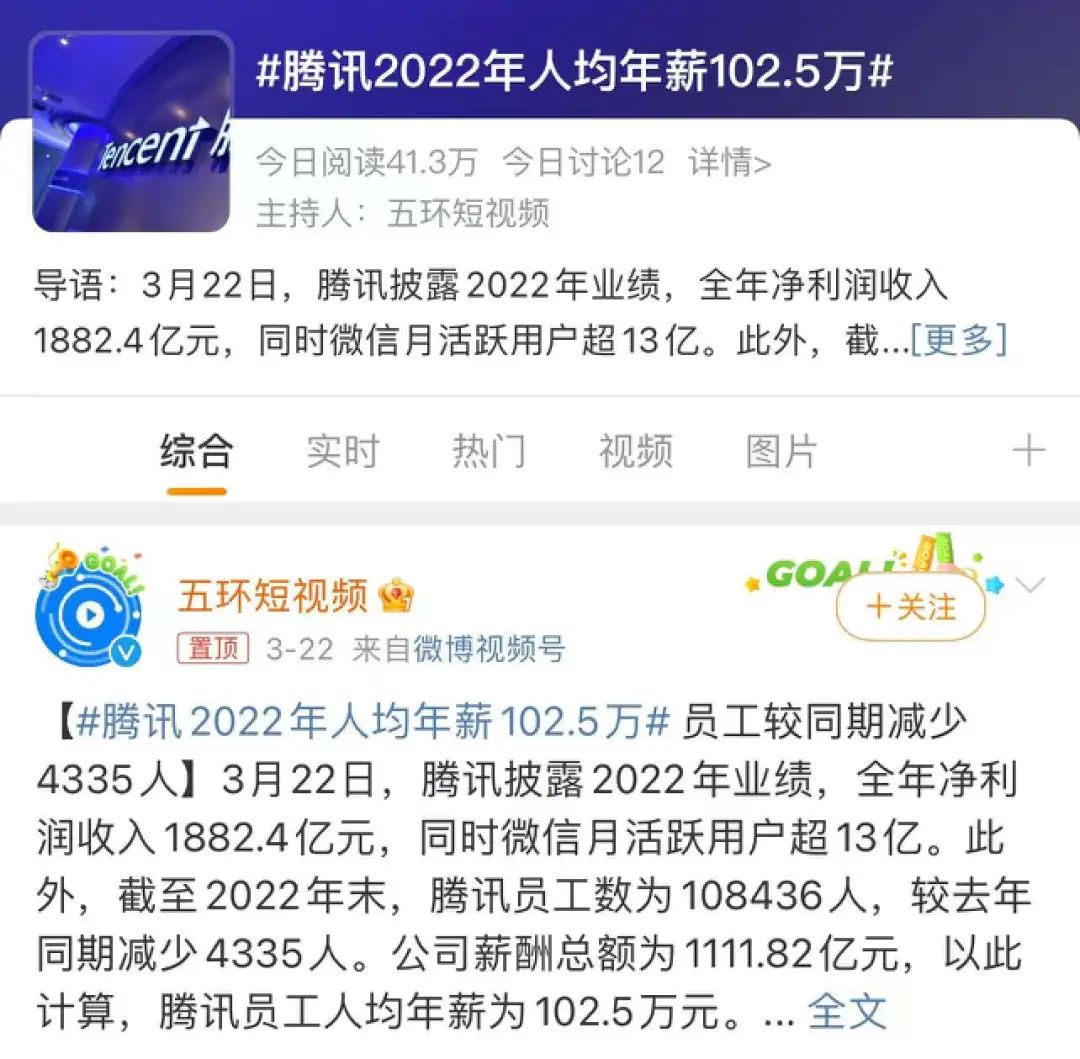Switch to the 实时 tab
The height and width of the screenshot is (1059, 1080).
pos(343,452)
